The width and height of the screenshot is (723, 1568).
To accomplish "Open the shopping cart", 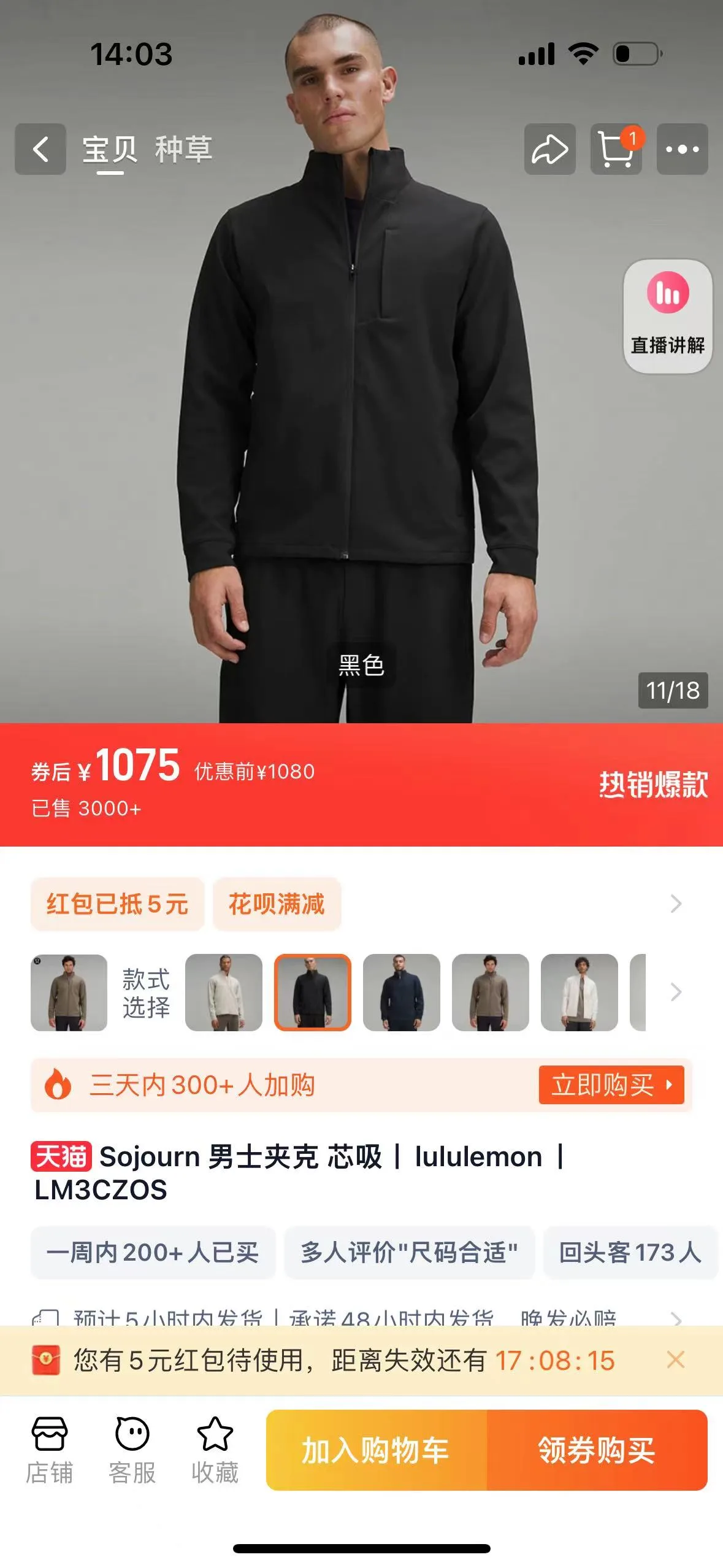I will point(616,149).
